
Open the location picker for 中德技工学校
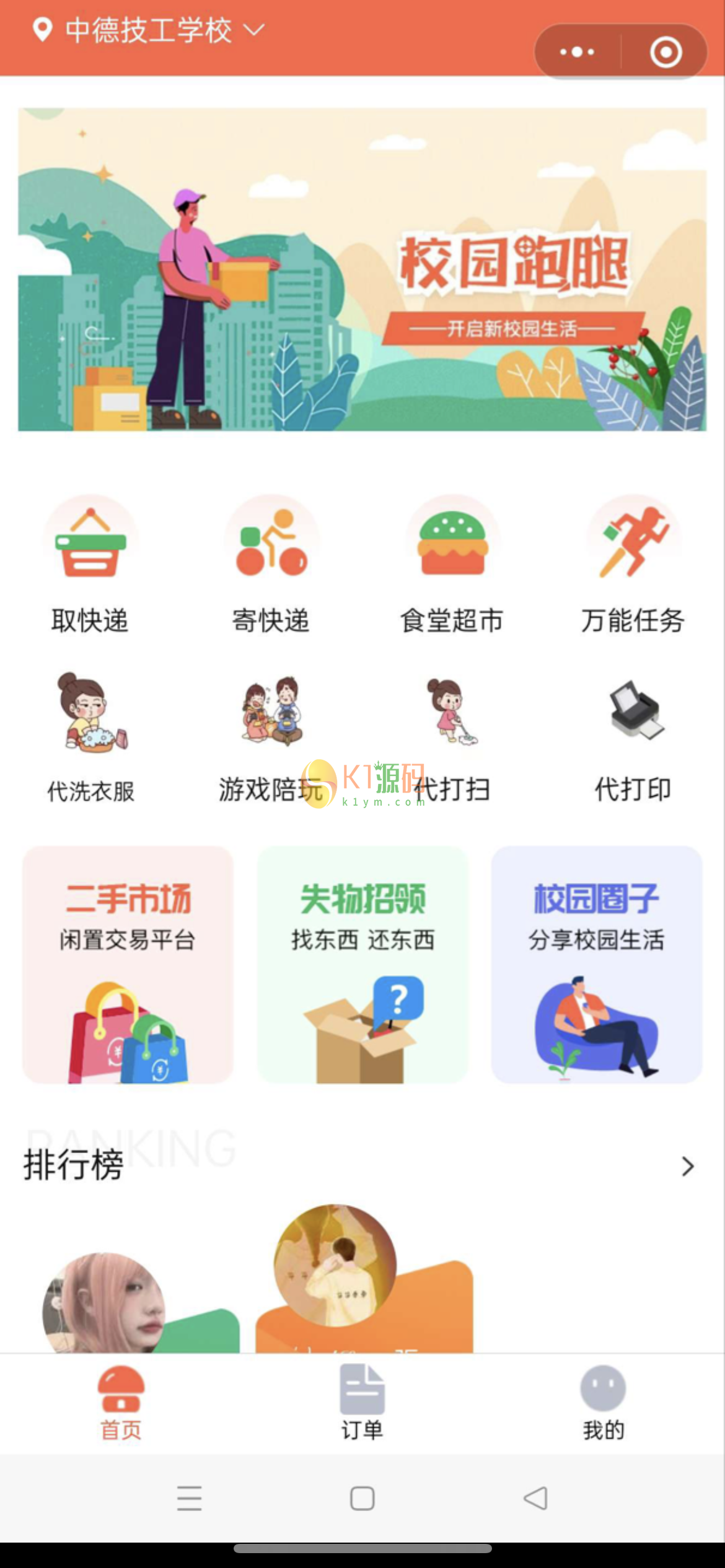click(149, 30)
